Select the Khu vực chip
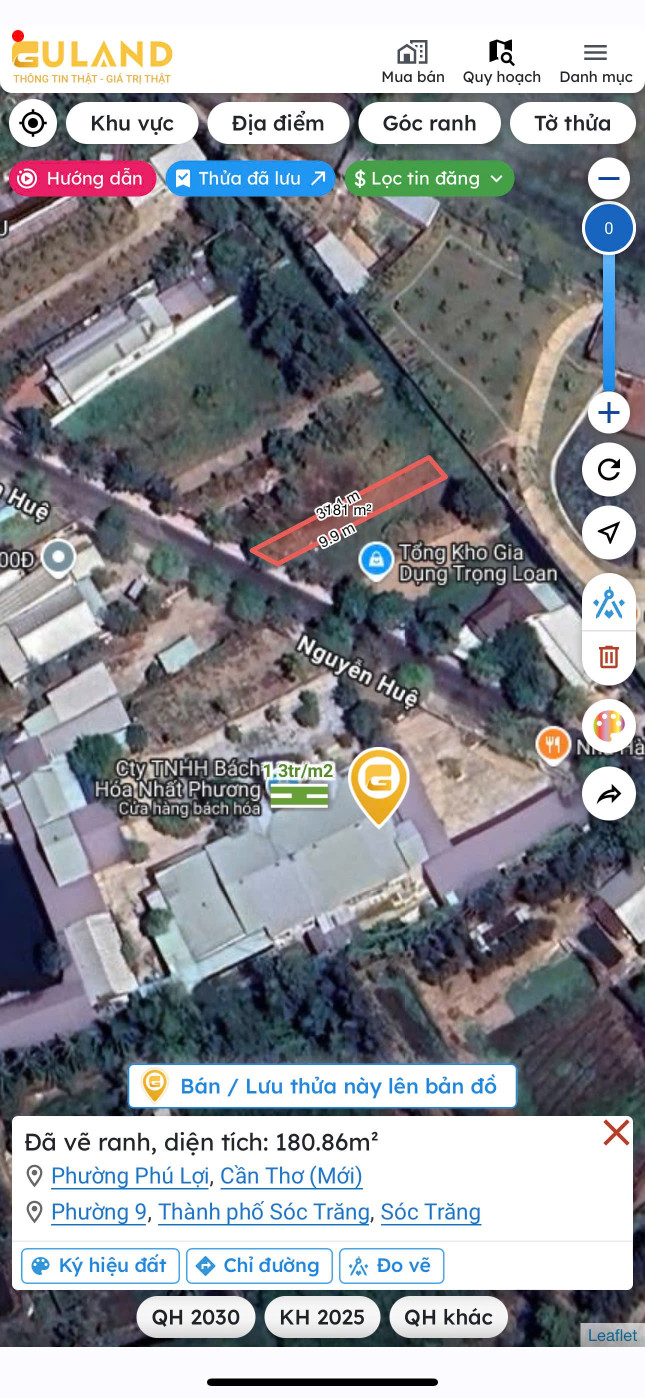The width and height of the screenshot is (645, 1398). point(132,124)
